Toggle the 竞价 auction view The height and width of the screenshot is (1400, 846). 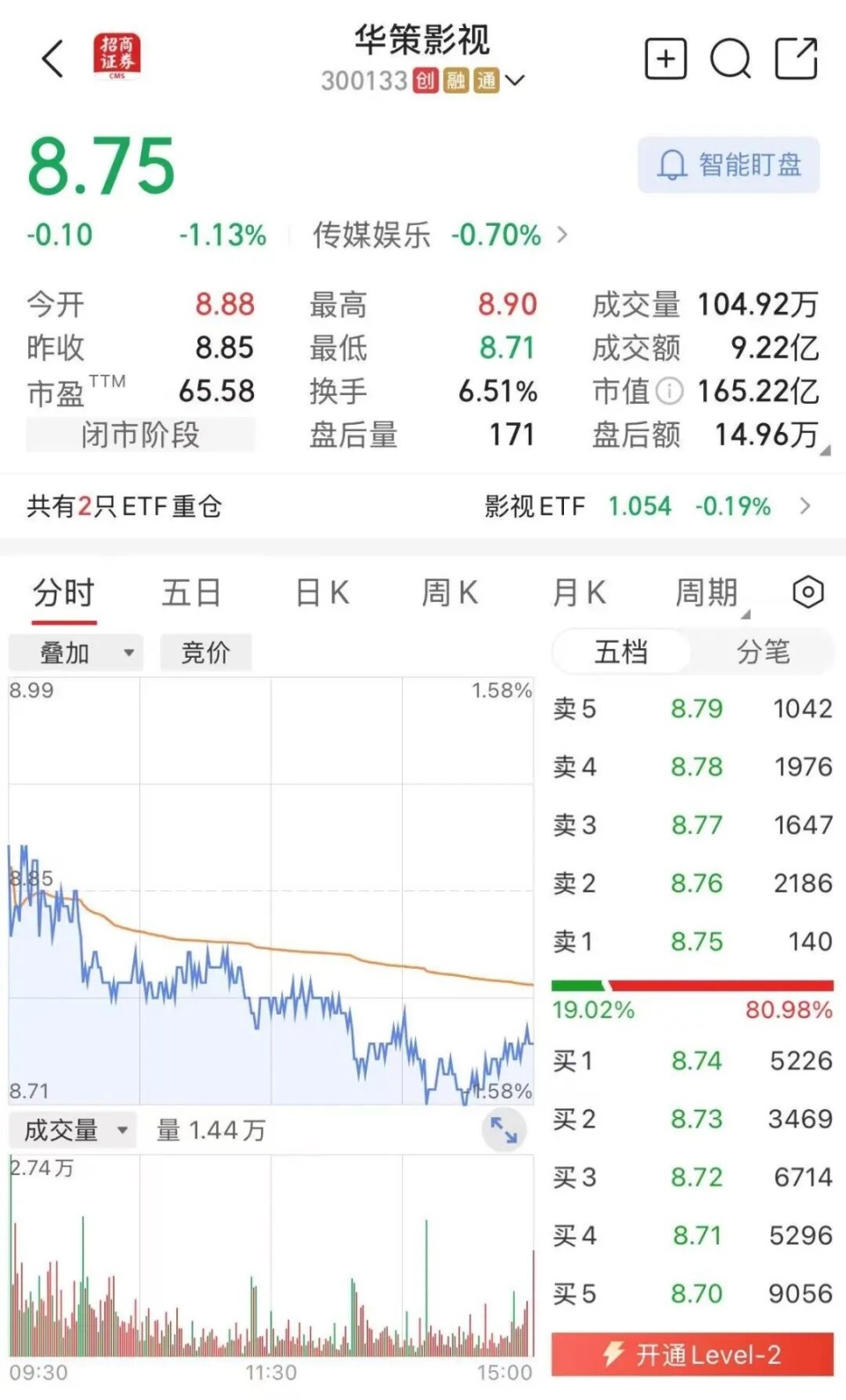[x=205, y=652]
